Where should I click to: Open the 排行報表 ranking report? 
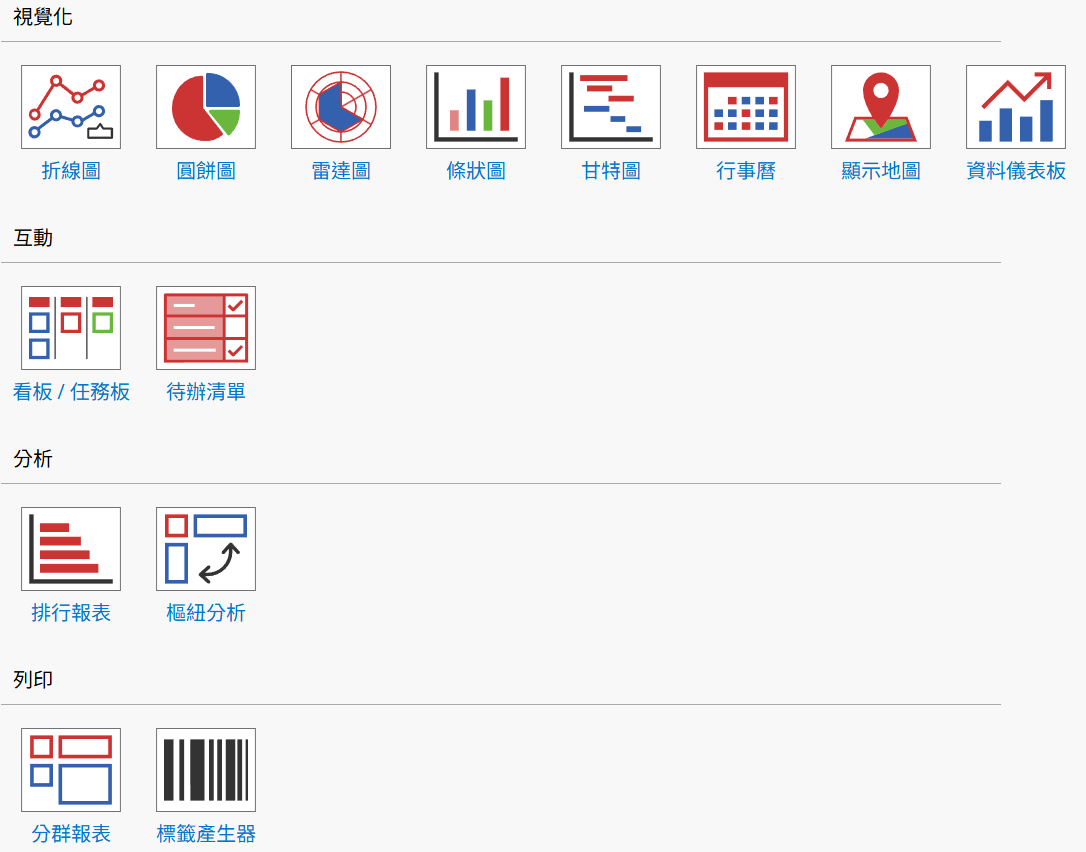(71, 549)
